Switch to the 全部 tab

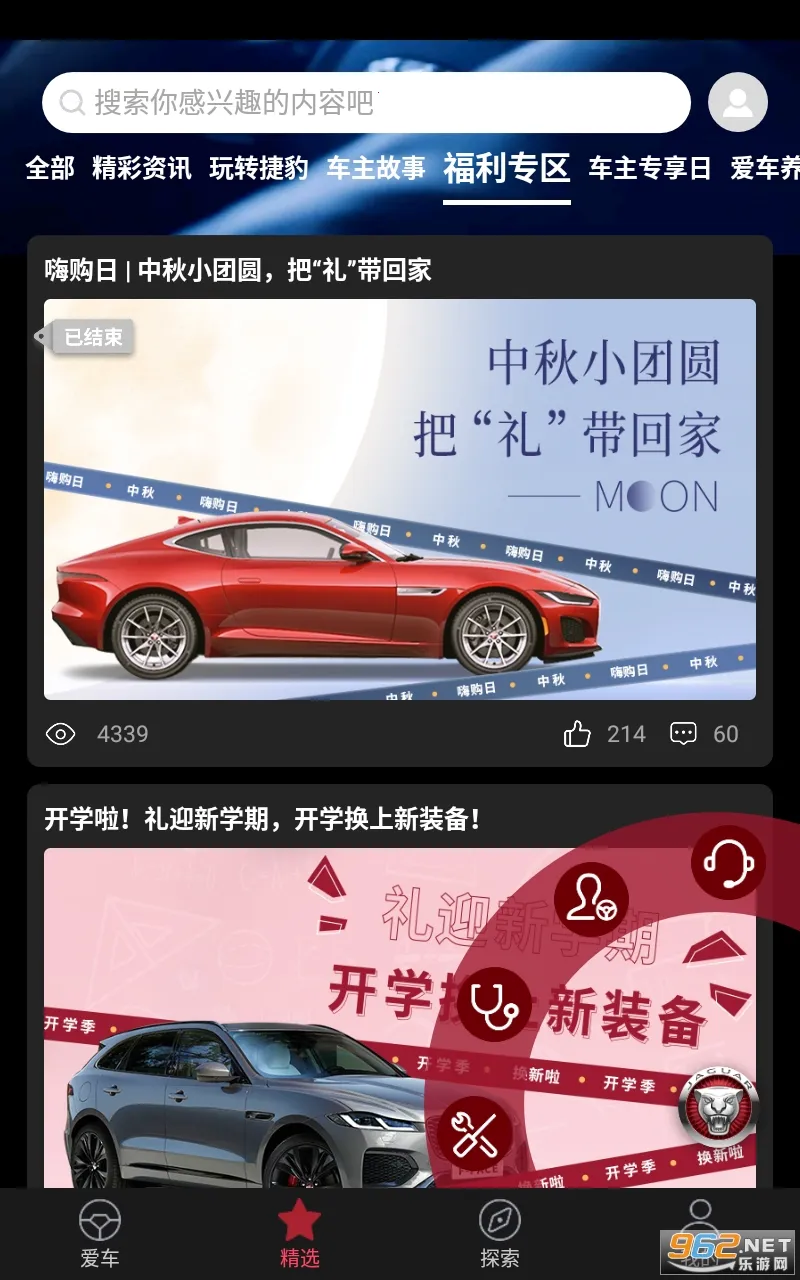tap(50, 168)
